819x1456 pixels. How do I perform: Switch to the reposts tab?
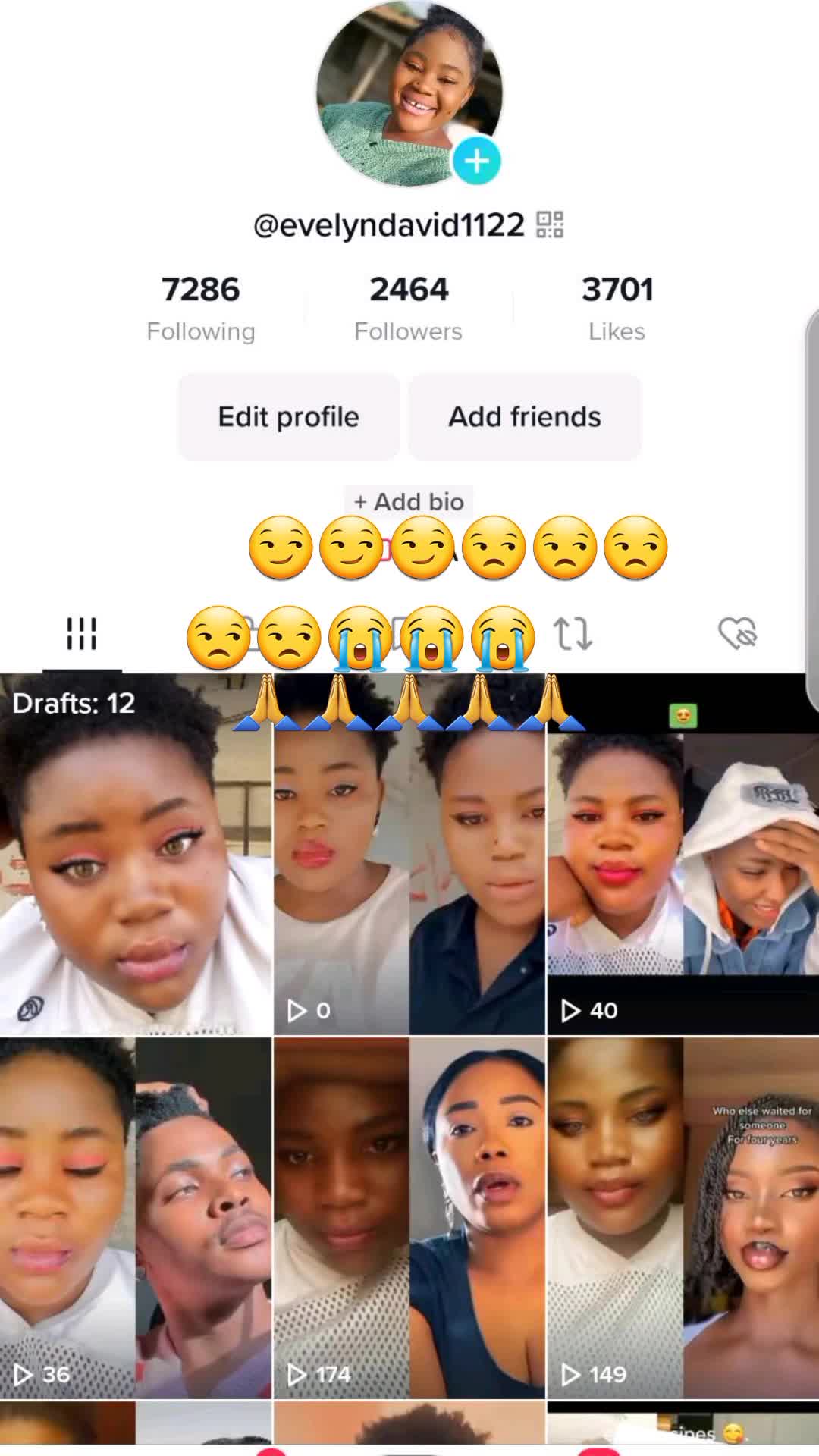coord(573,634)
